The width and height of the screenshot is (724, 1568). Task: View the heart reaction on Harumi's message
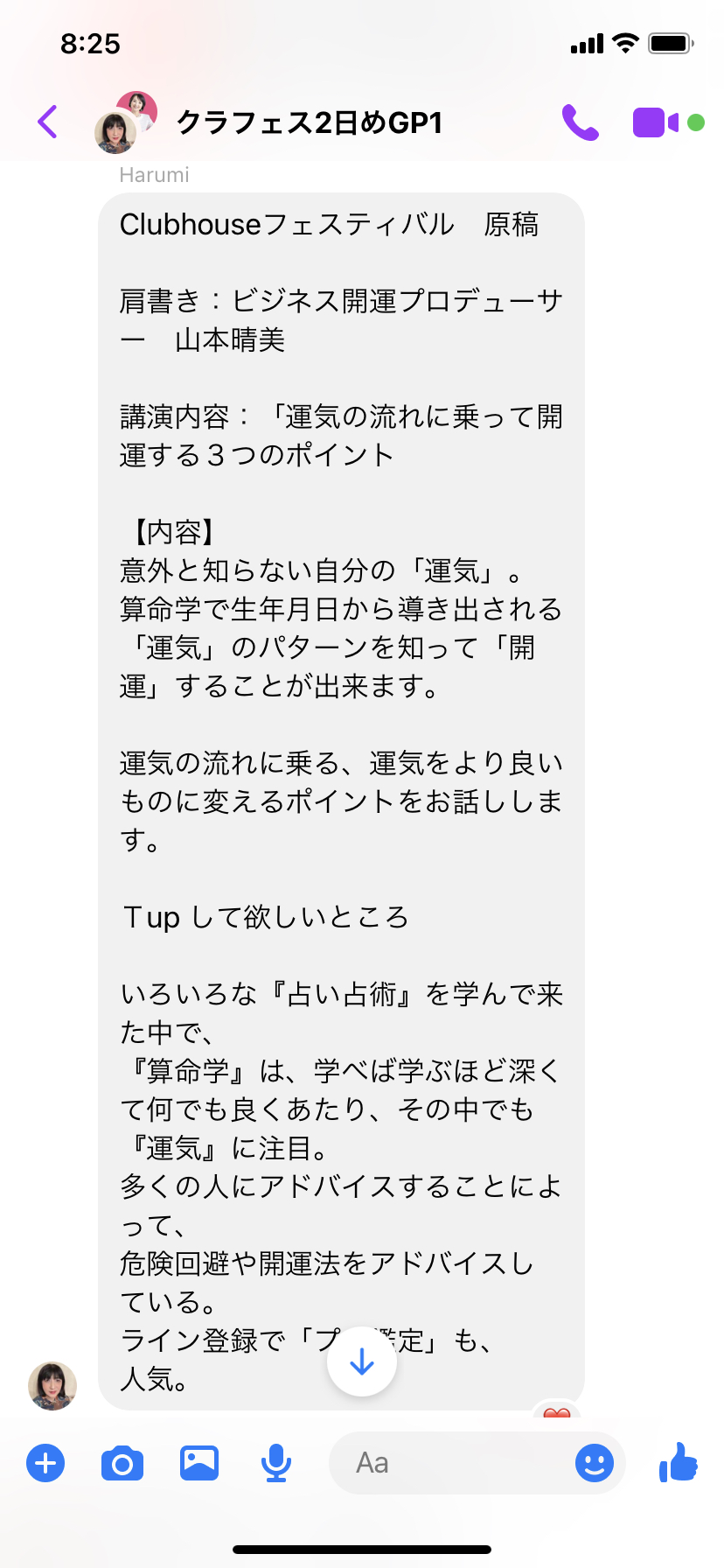point(557,1410)
